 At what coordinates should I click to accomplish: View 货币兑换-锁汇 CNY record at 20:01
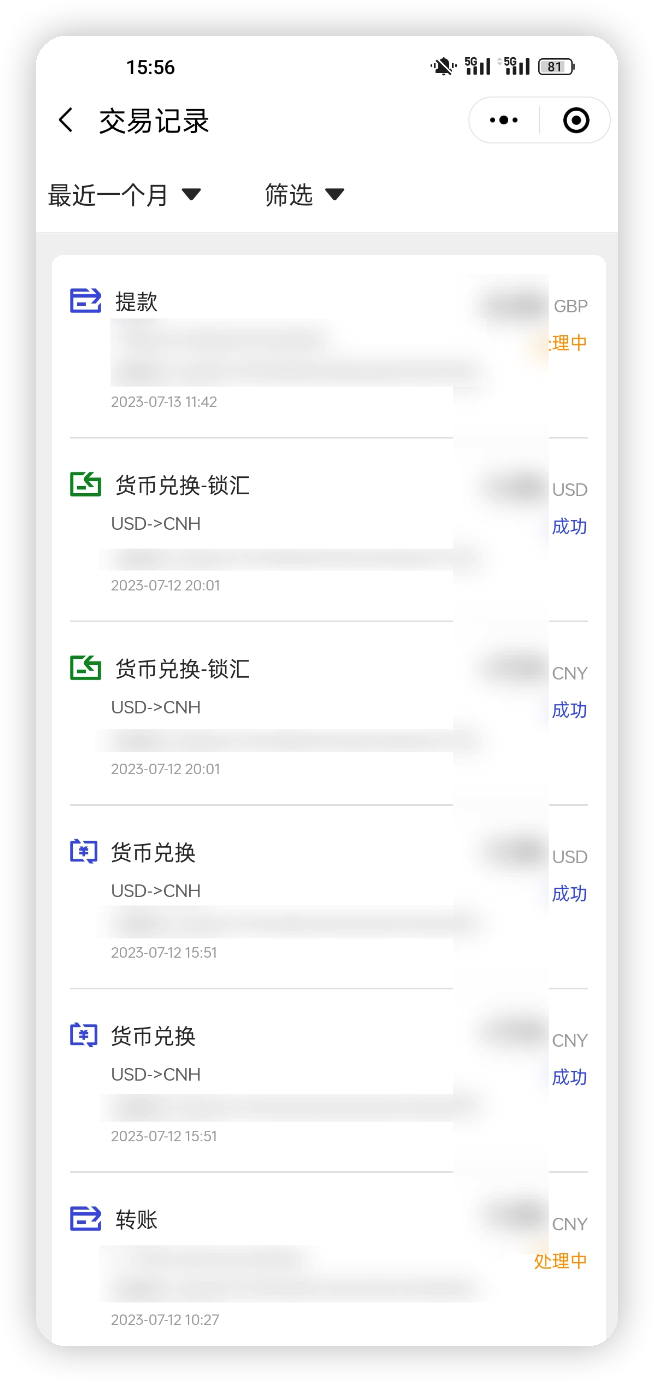pos(328,714)
